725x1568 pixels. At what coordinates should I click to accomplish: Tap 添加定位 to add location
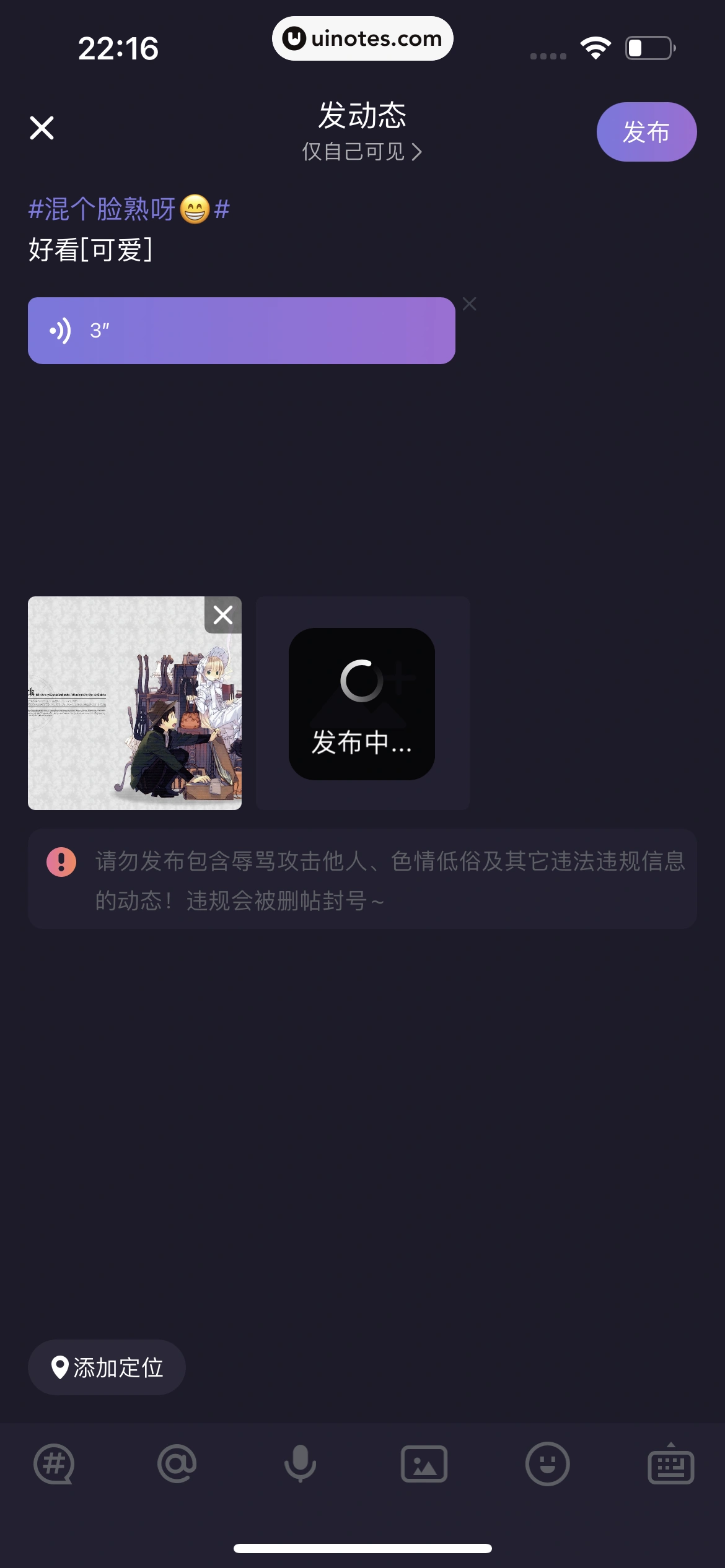107,1367
